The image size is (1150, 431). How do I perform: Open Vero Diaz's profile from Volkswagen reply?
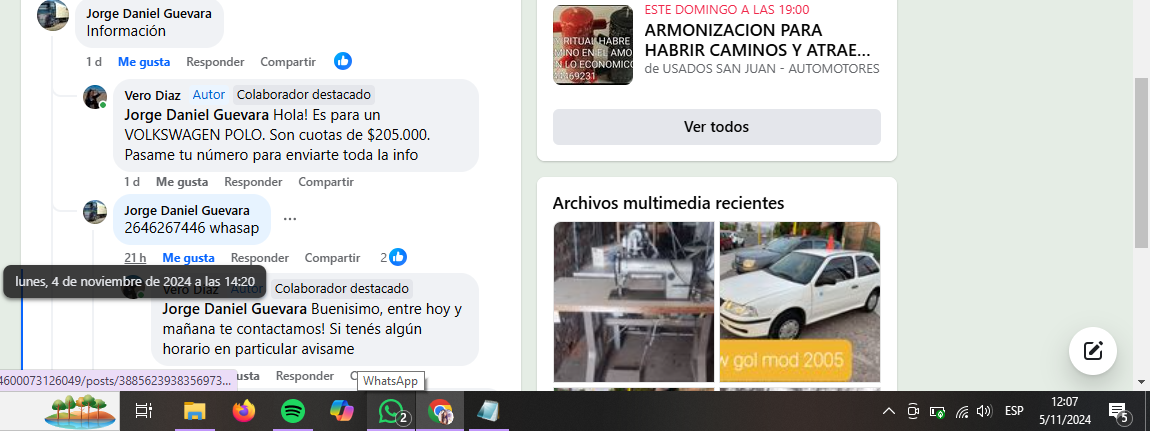(x=146, y=95)
